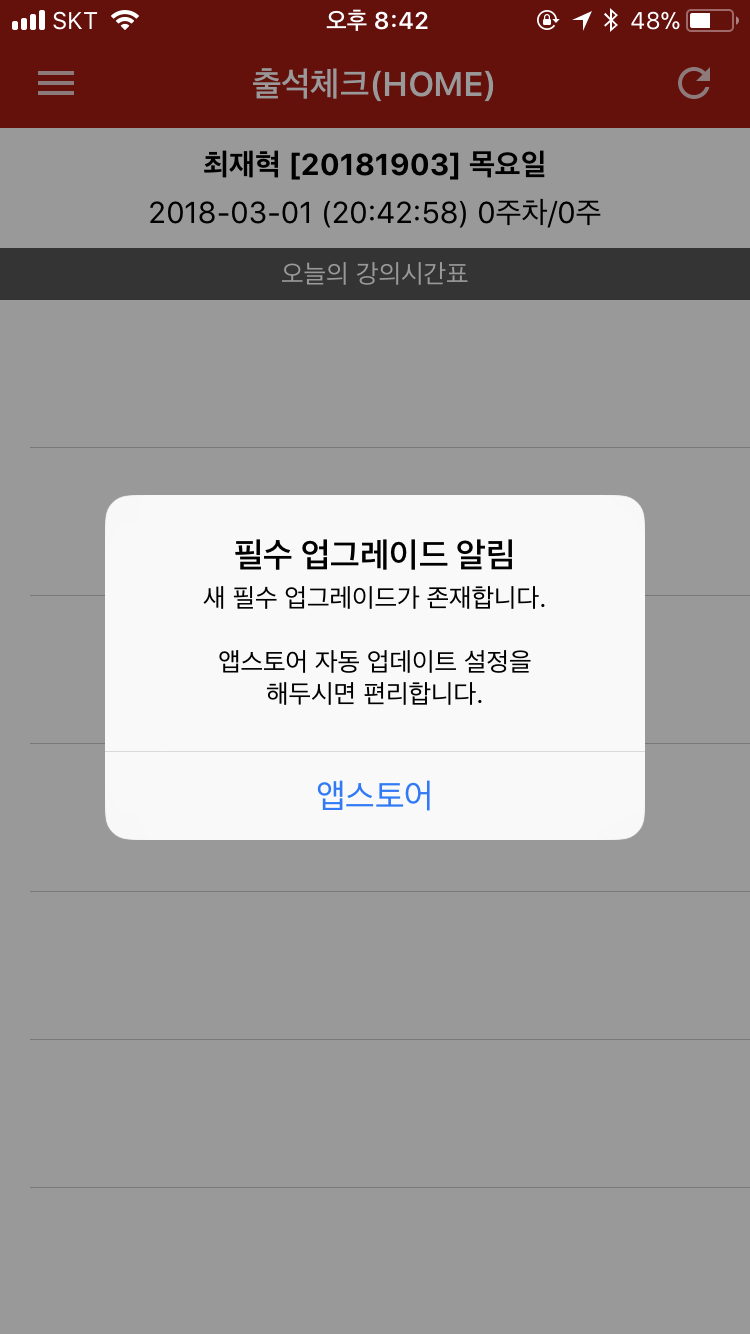This screenshot has width=750, height=1334.
Task: Tap the refresh icon in the header
Action: [x=693, y=83]
